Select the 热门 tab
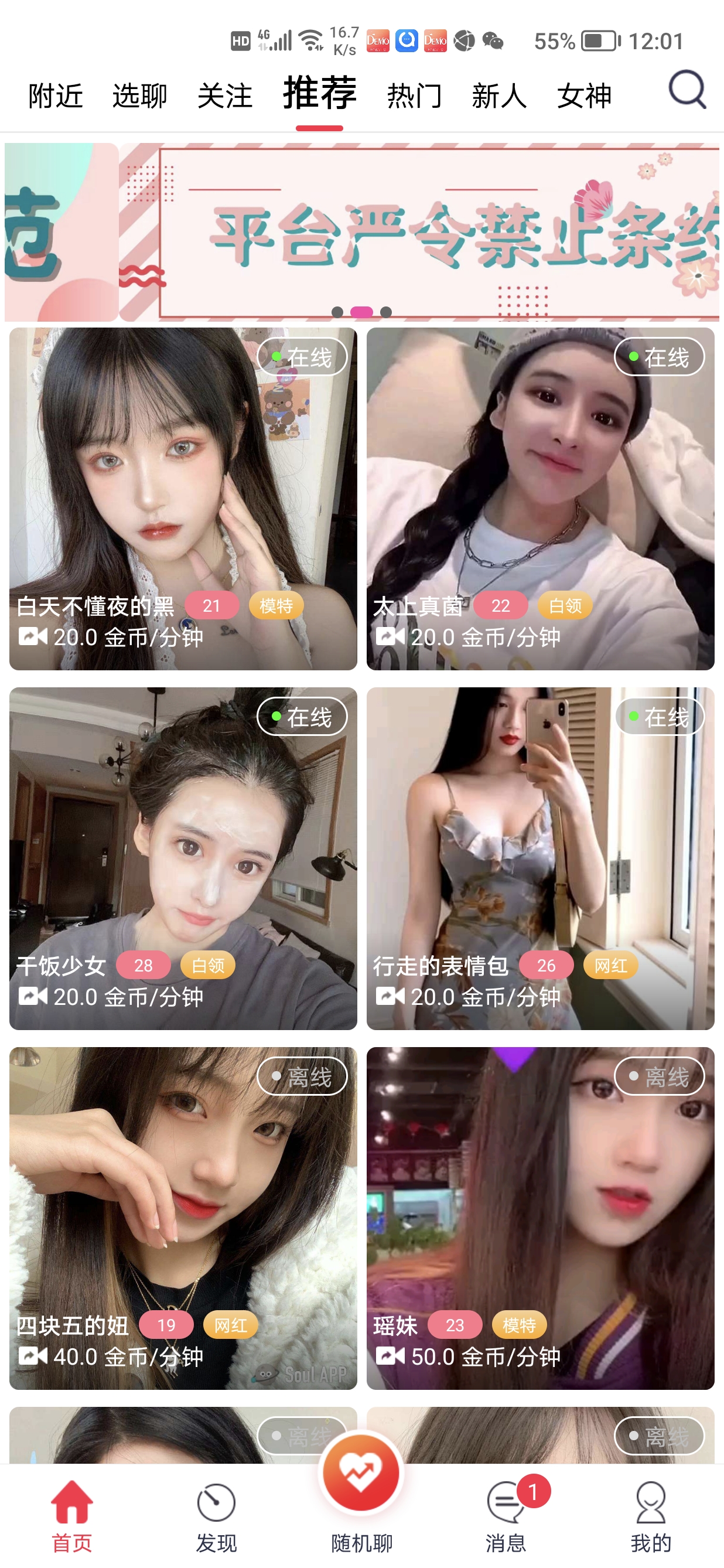Image resolution: width=724 pixels, height=1568 pixels. (414, 96)
